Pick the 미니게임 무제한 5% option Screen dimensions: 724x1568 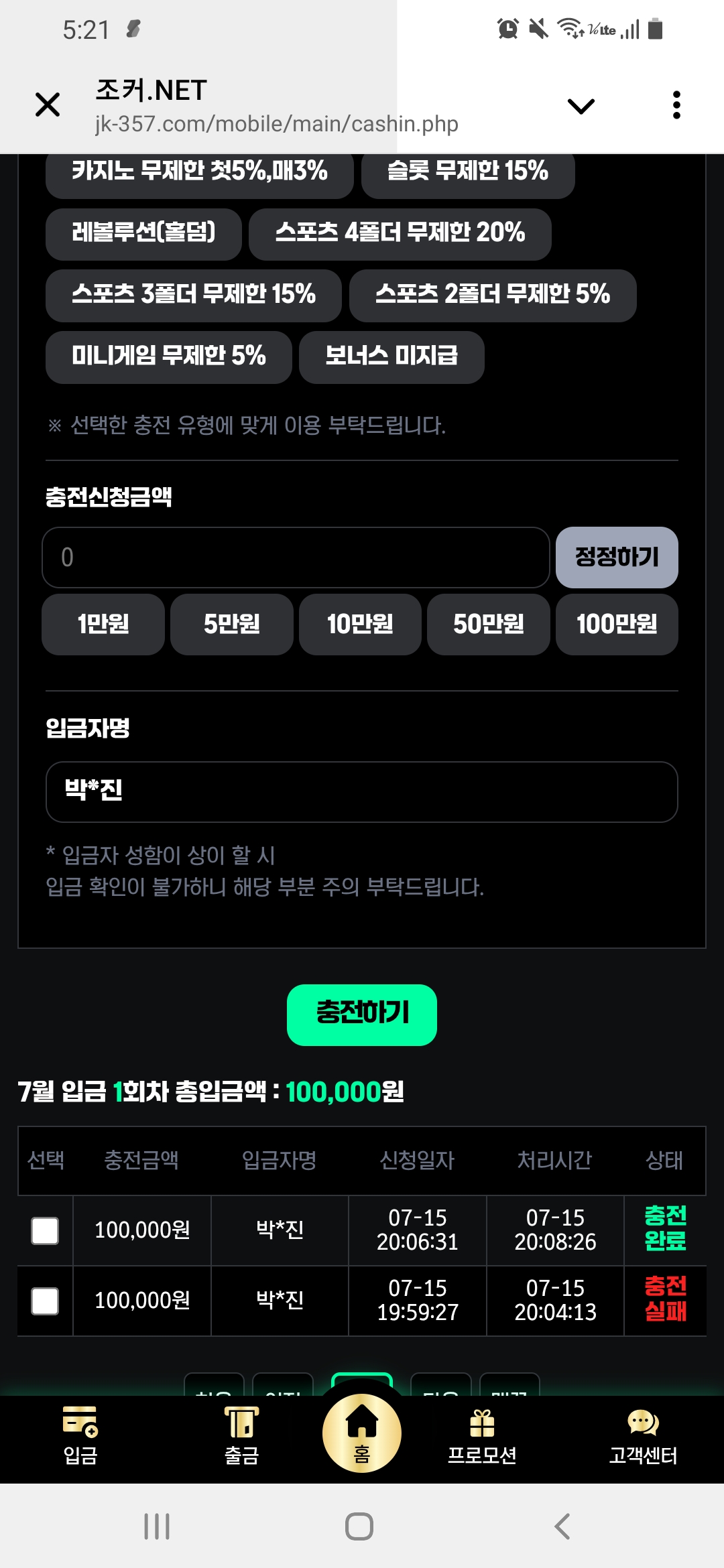click(168, 356)
